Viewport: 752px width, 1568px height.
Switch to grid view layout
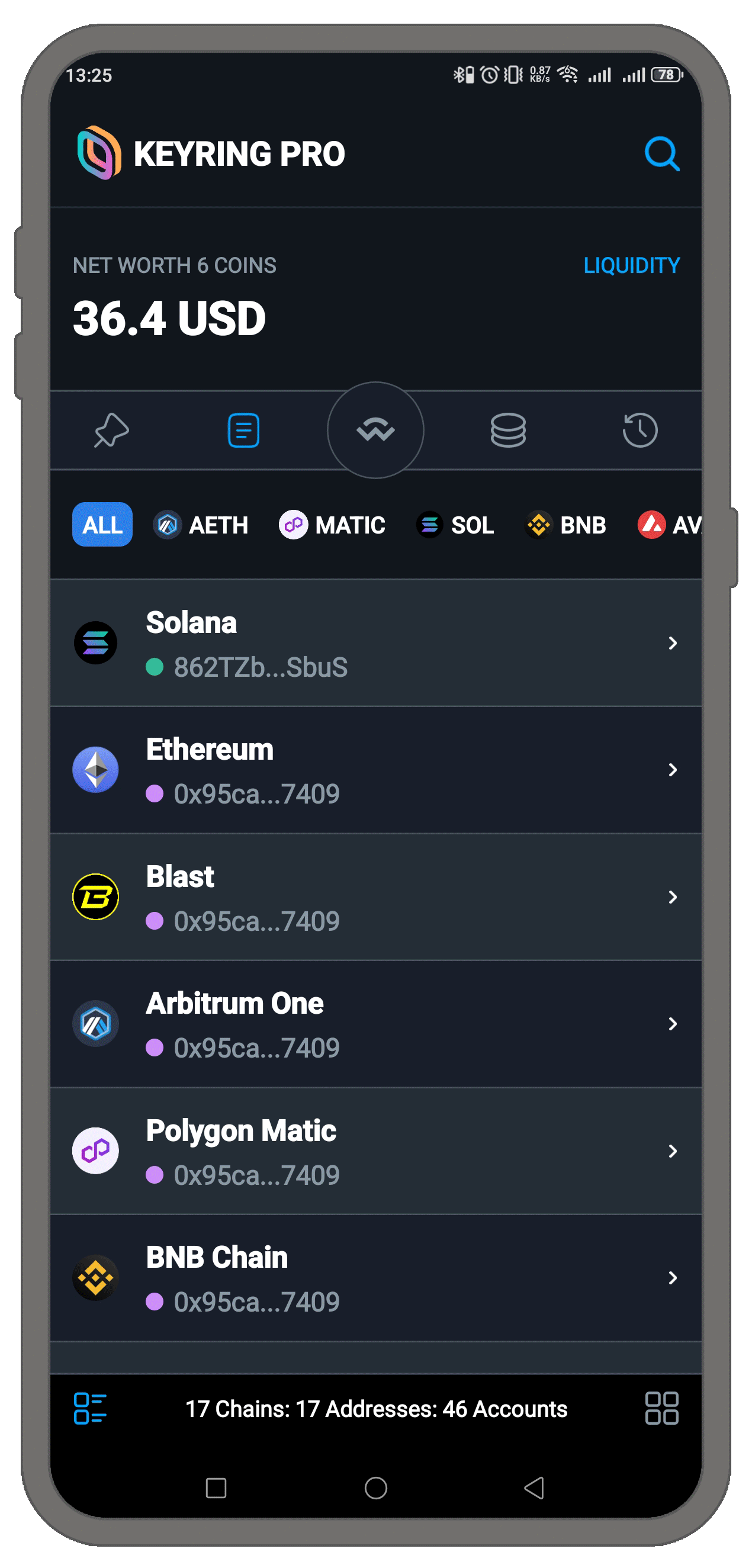click(661, 1409)
